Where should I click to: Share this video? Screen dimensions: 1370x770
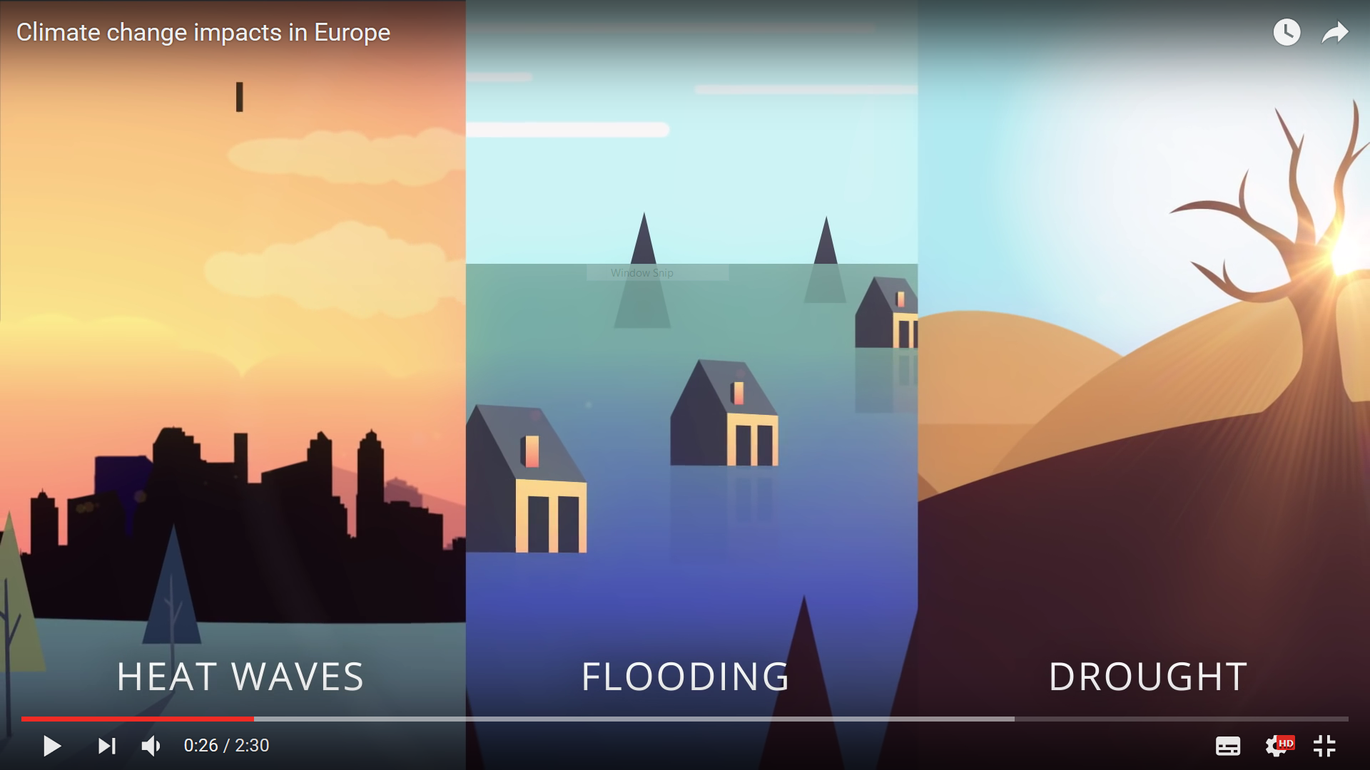point(1335,33)
